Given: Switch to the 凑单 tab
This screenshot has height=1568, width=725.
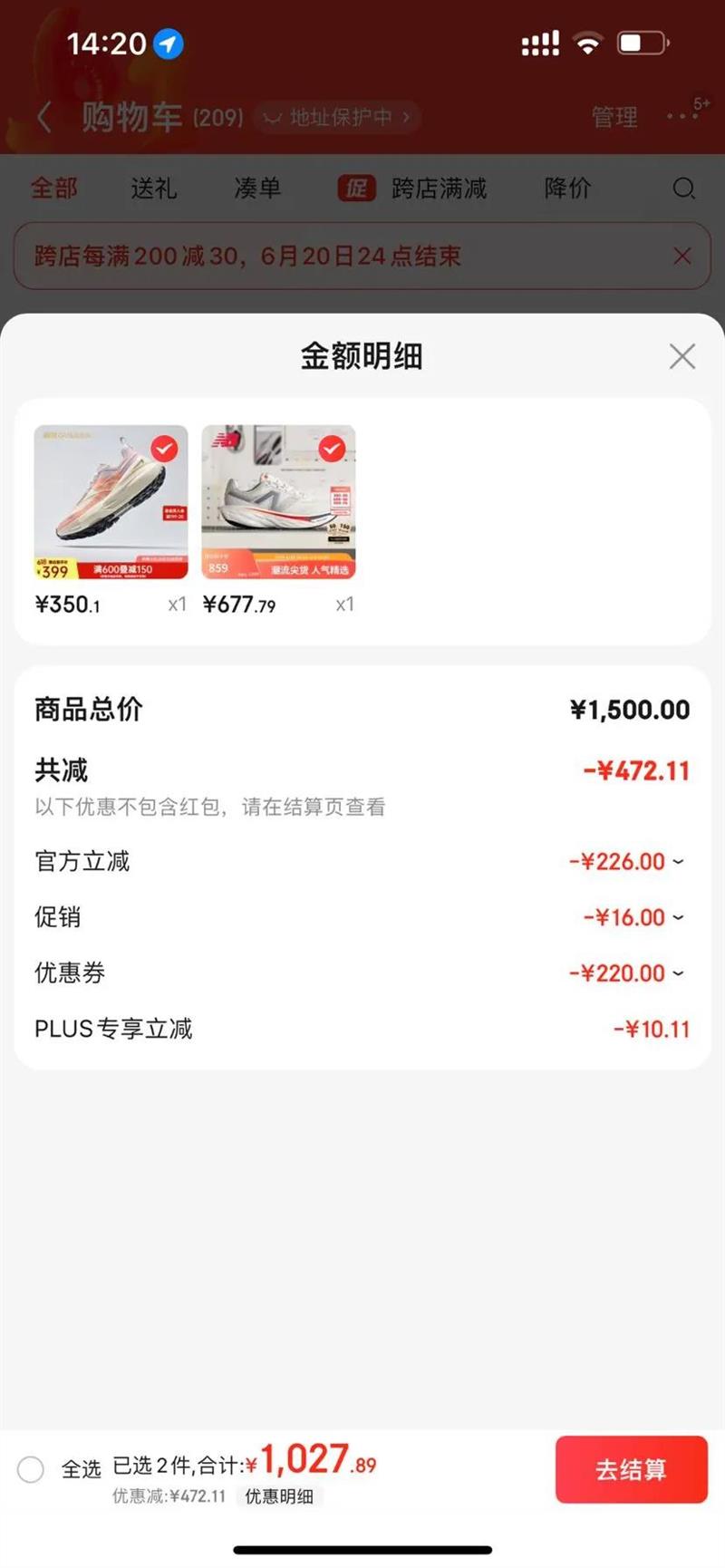Looking at the screenshot, I should [258, 188].
